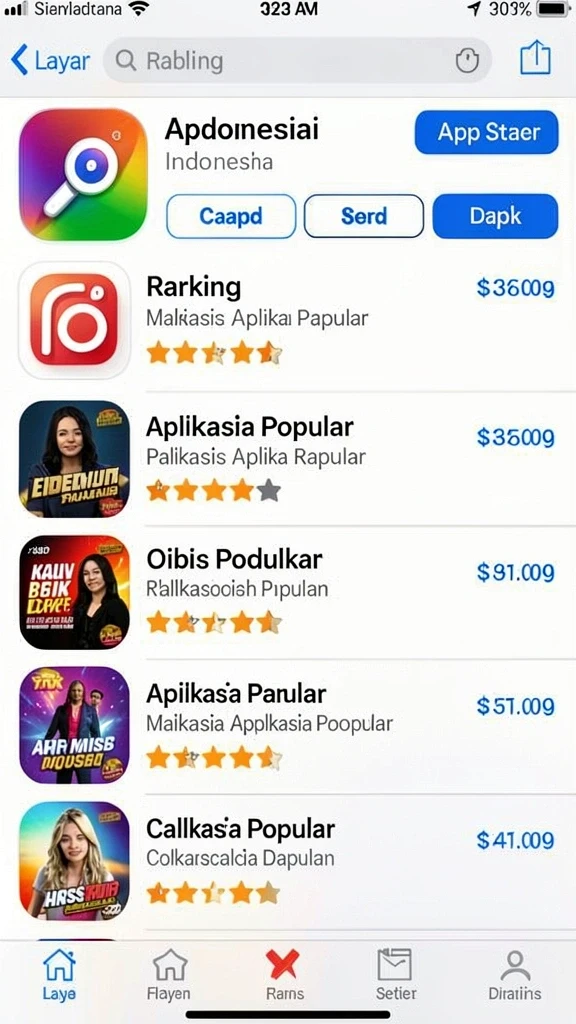Tap the $36009 price for Rarking
576x1024 pixels.
(516, 287)
